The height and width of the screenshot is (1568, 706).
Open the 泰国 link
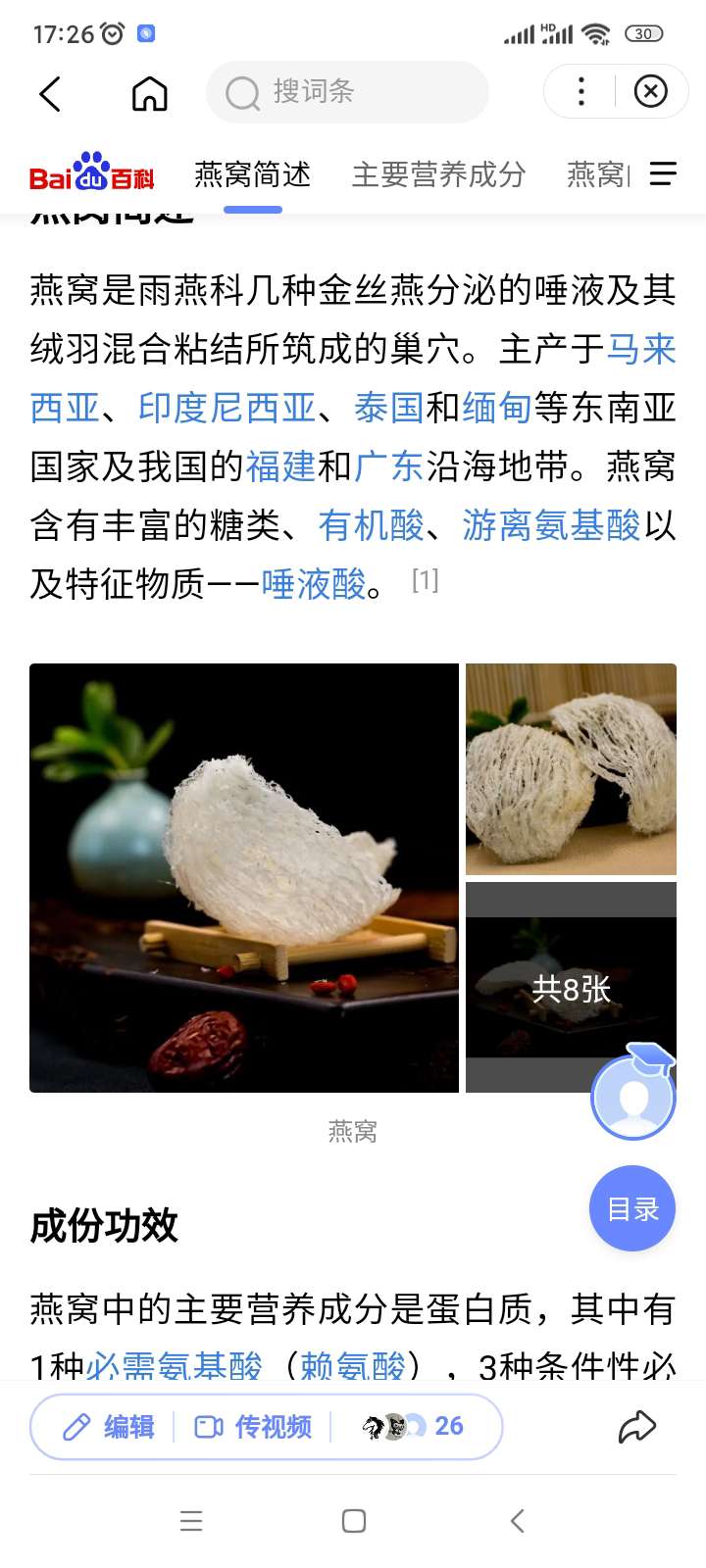pos(388,408)
